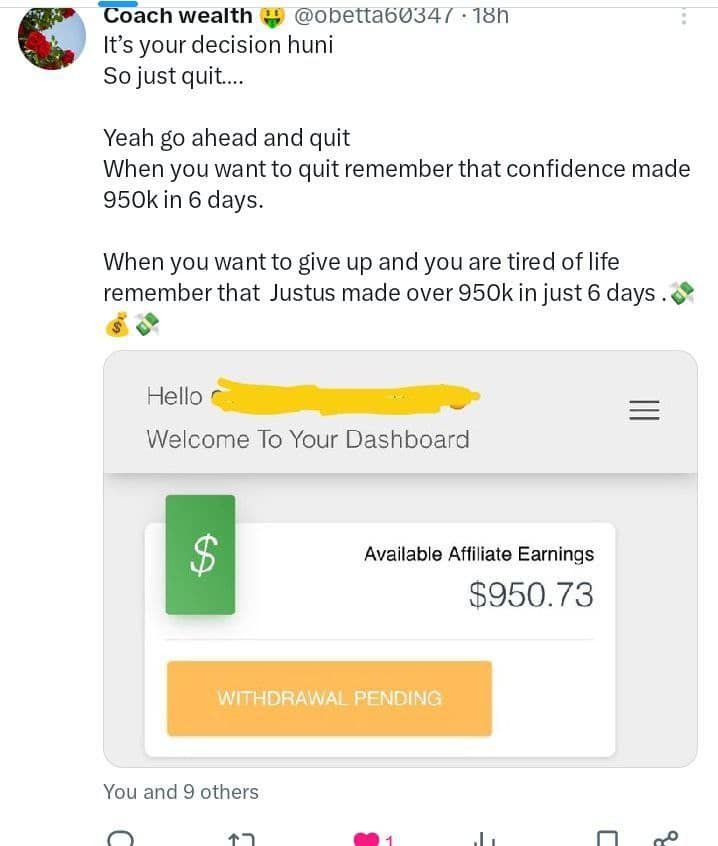View the tweet's analytics
Image resolution: width=718 pixels, height=846 pixels.
point(485,838)
